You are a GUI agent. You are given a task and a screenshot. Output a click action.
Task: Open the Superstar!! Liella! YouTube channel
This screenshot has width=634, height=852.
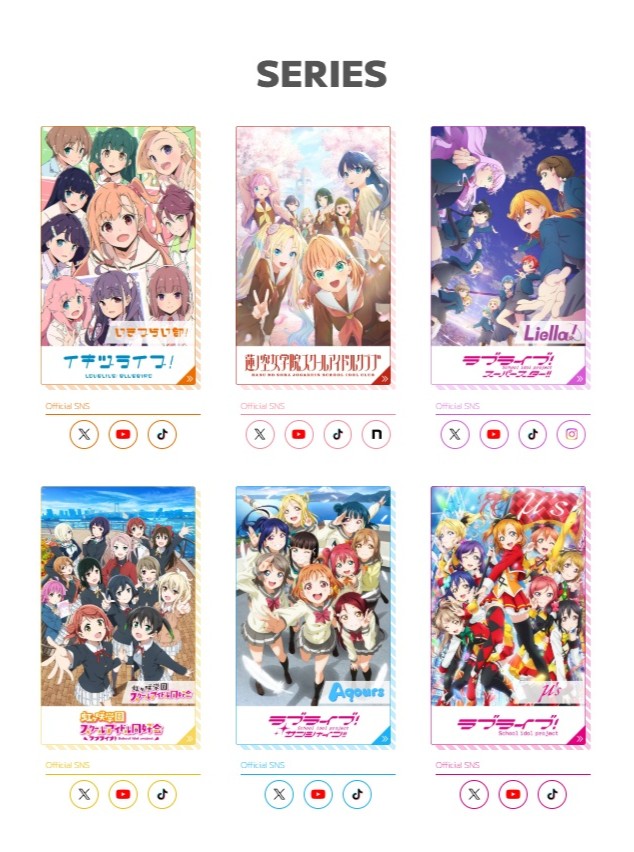click(494, 435)
